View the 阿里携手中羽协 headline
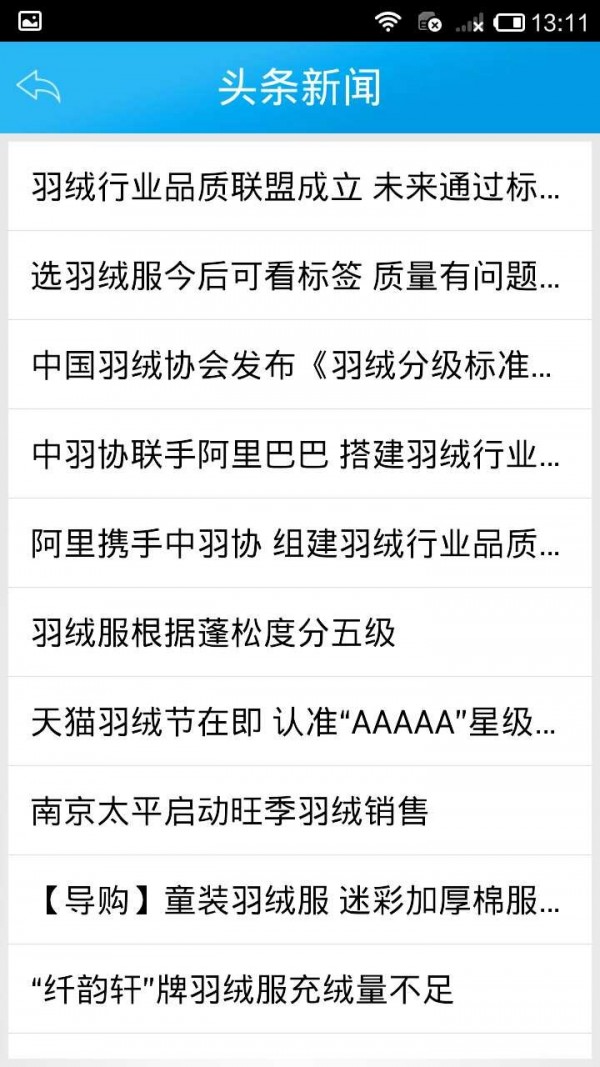This screenshot has width=600, height=1067. pos(296,544)
